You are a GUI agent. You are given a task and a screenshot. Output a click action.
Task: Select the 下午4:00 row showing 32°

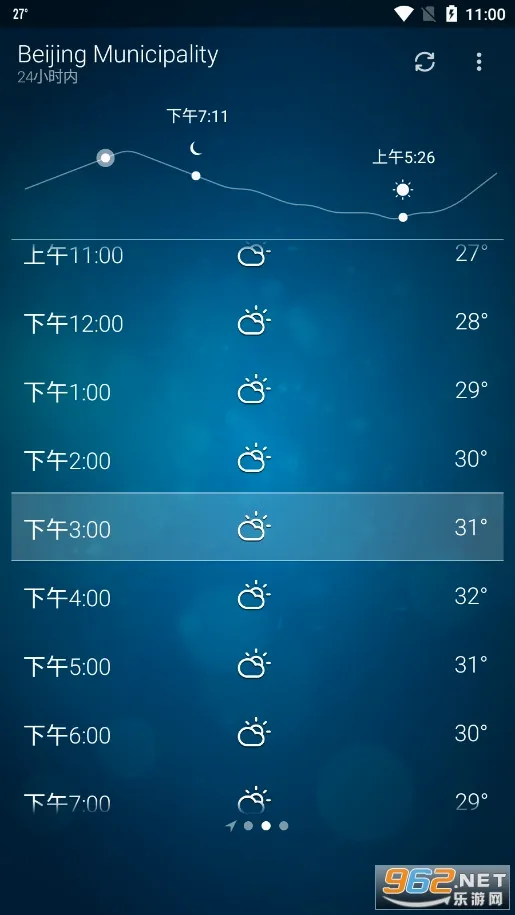point(257,596)
